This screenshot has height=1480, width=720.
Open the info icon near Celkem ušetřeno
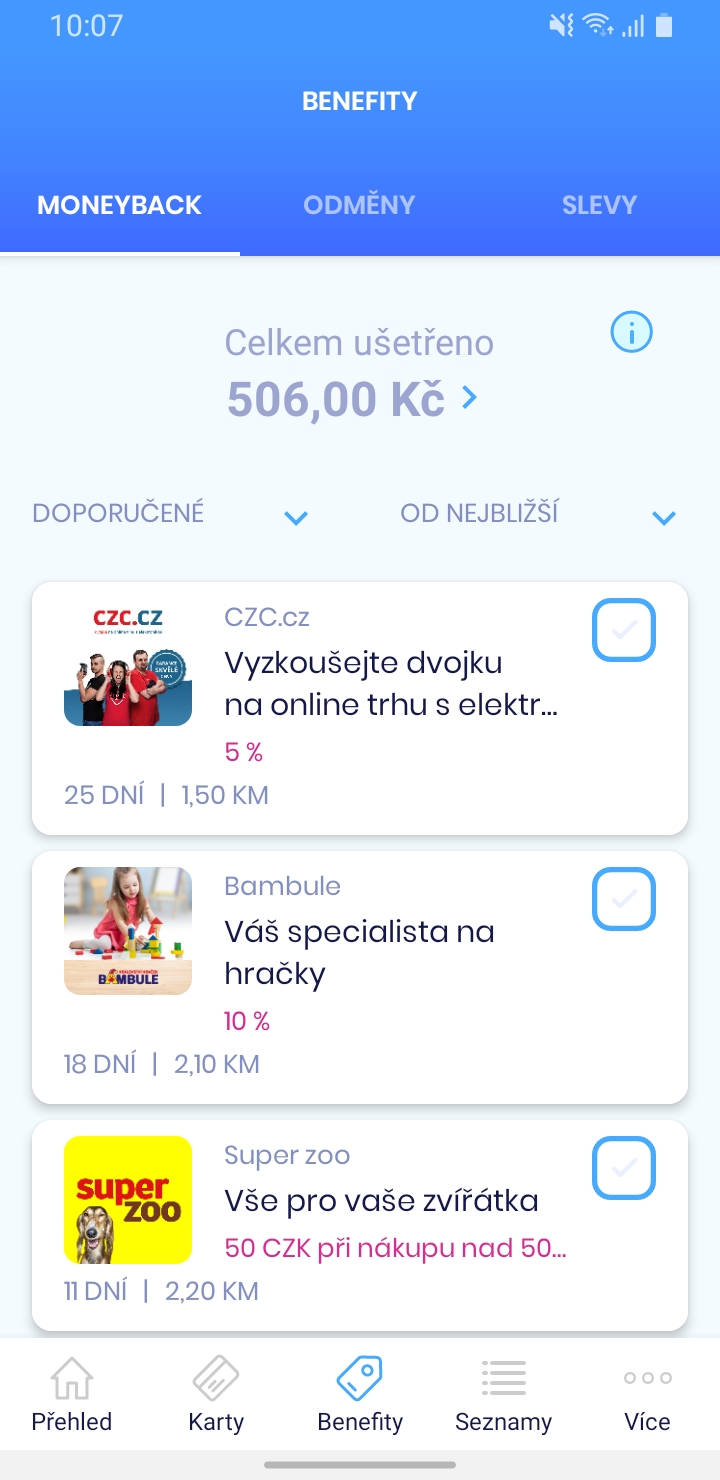click(631, 332)
